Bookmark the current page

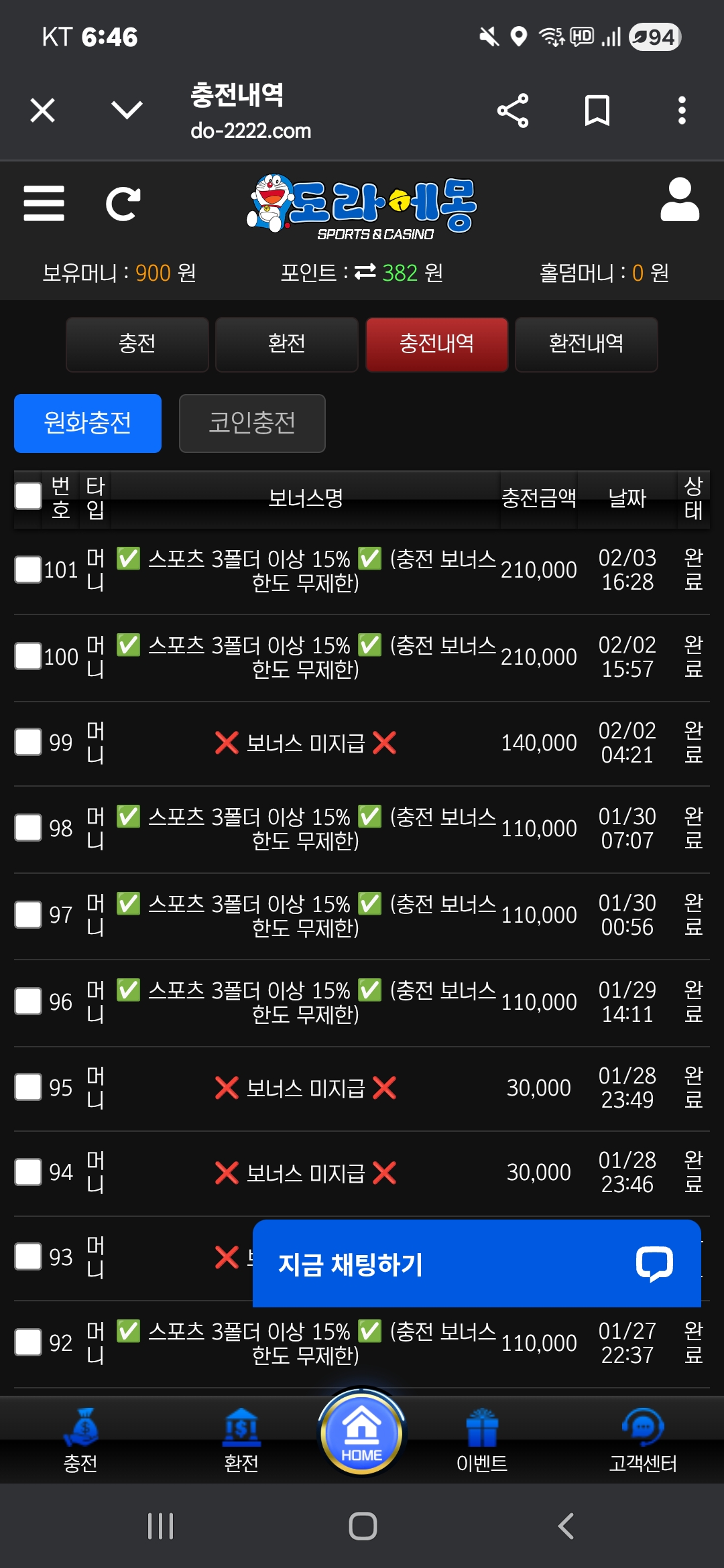597,110
